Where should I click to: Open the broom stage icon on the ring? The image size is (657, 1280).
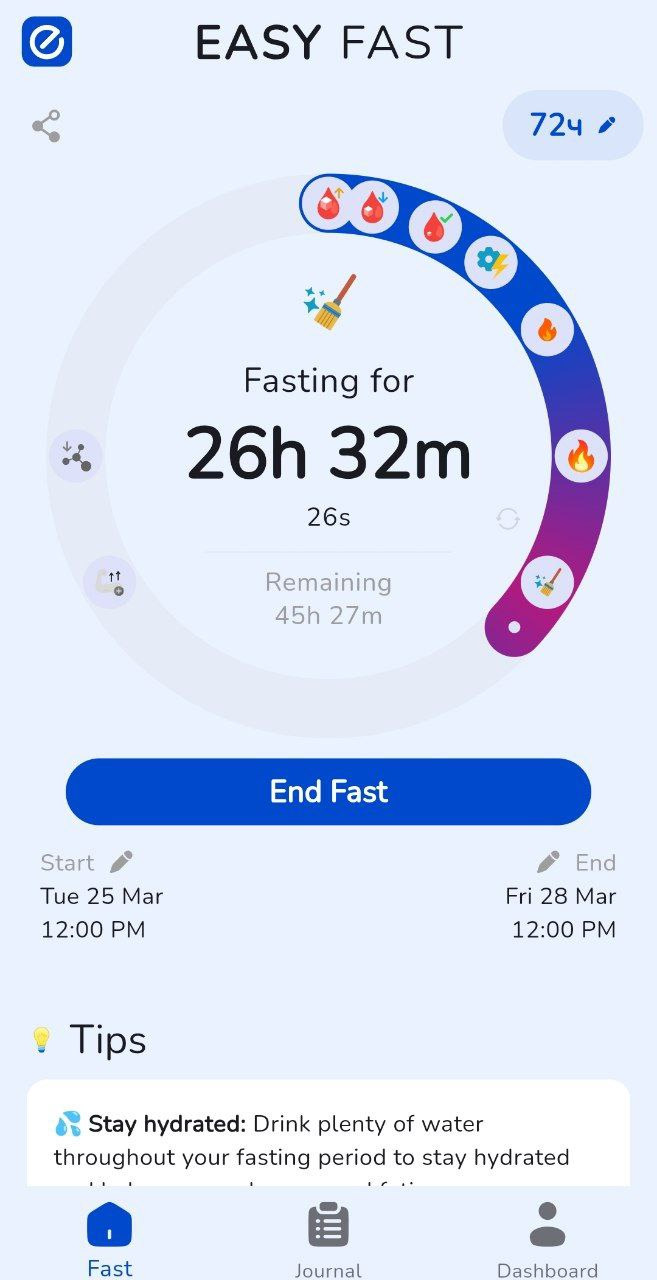(547, 583)
